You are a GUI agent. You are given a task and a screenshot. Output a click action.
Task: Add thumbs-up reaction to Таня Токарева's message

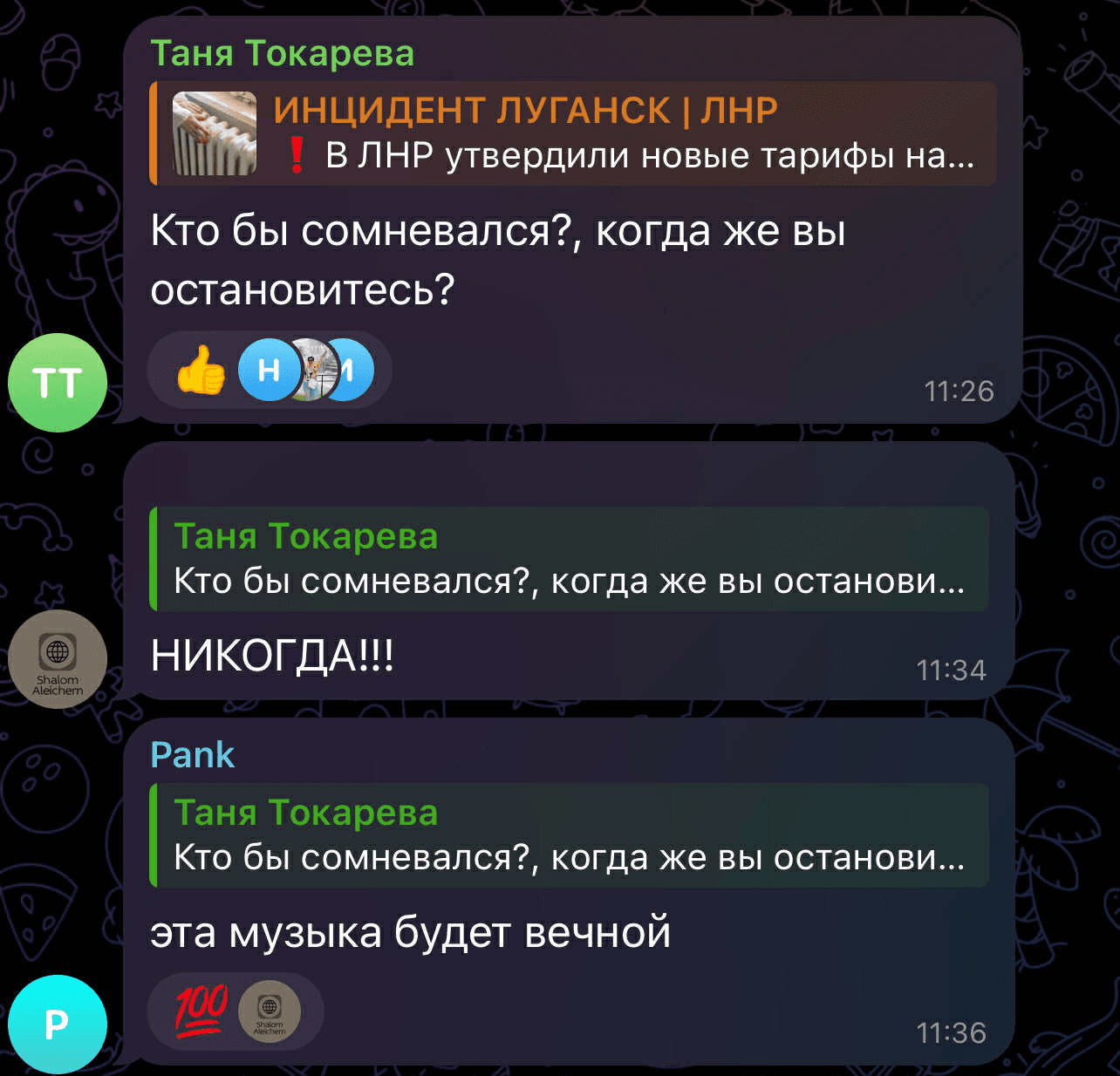click(201, 371)
